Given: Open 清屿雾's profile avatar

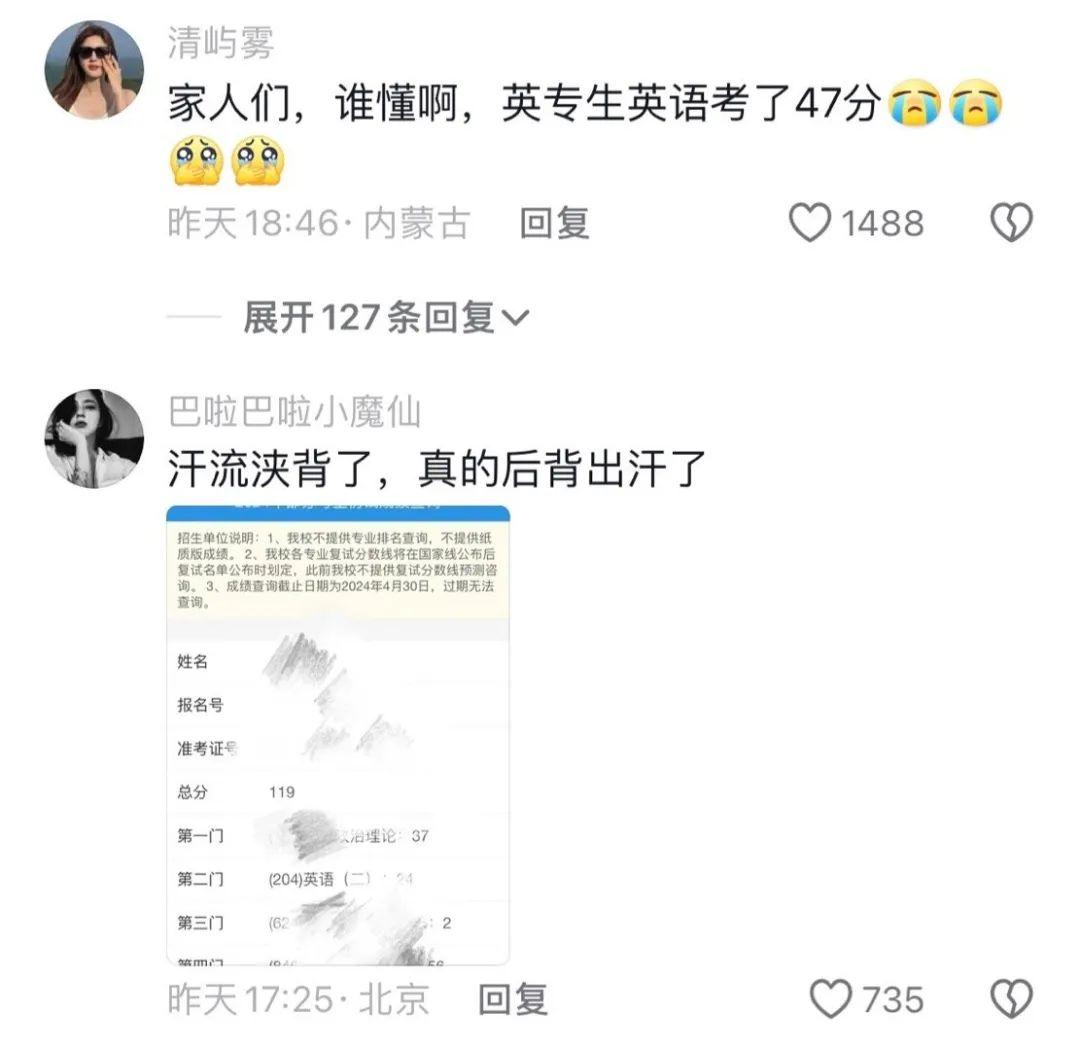Looking at the screenshot, I should pyautogui.click(x=93, y=70).
